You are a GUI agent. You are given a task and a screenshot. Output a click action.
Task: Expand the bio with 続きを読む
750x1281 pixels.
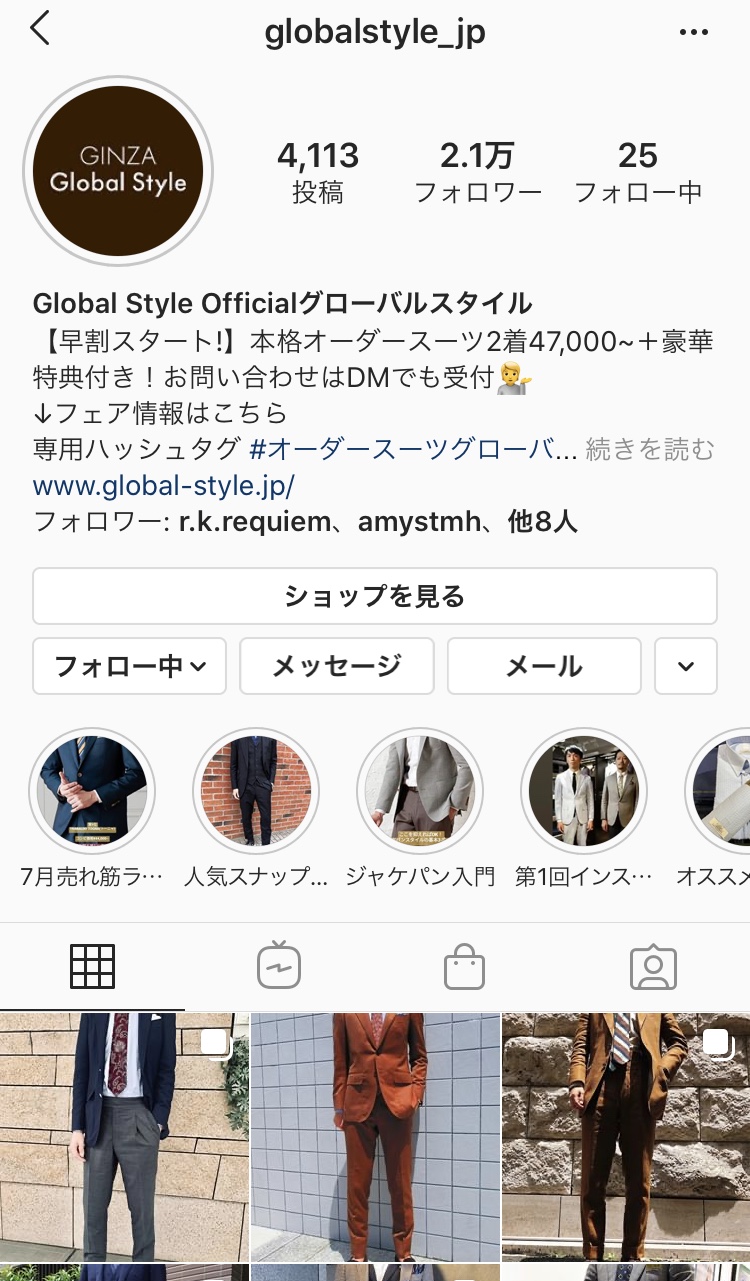point(650,450)
